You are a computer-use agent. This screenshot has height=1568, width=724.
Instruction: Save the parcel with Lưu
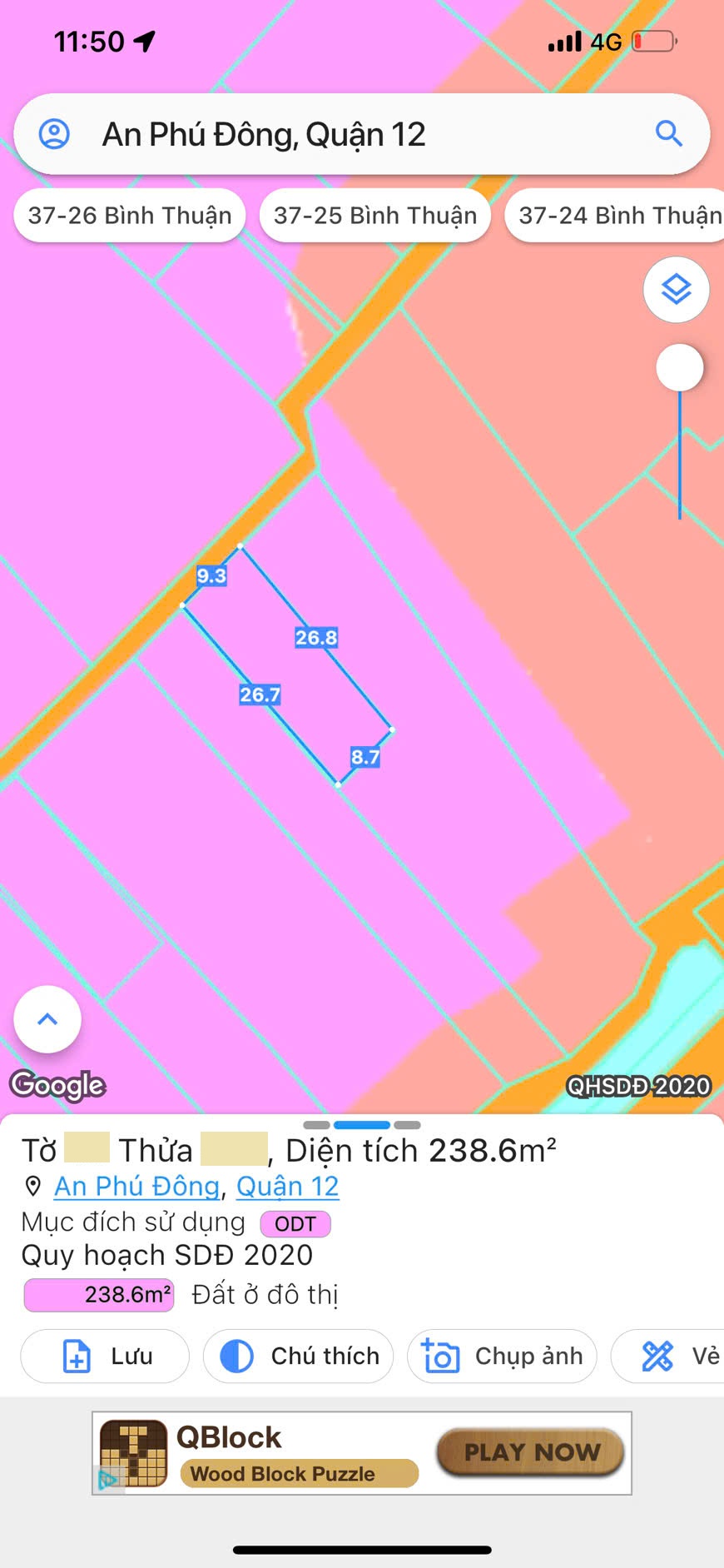[106, 1356]
